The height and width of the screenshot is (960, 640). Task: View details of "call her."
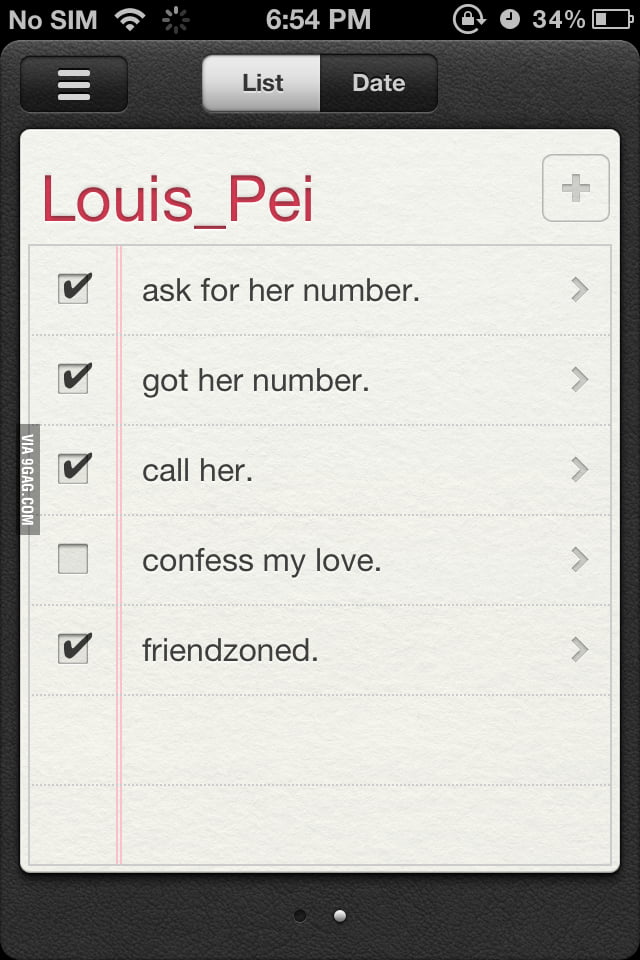(x=579, y=470)
